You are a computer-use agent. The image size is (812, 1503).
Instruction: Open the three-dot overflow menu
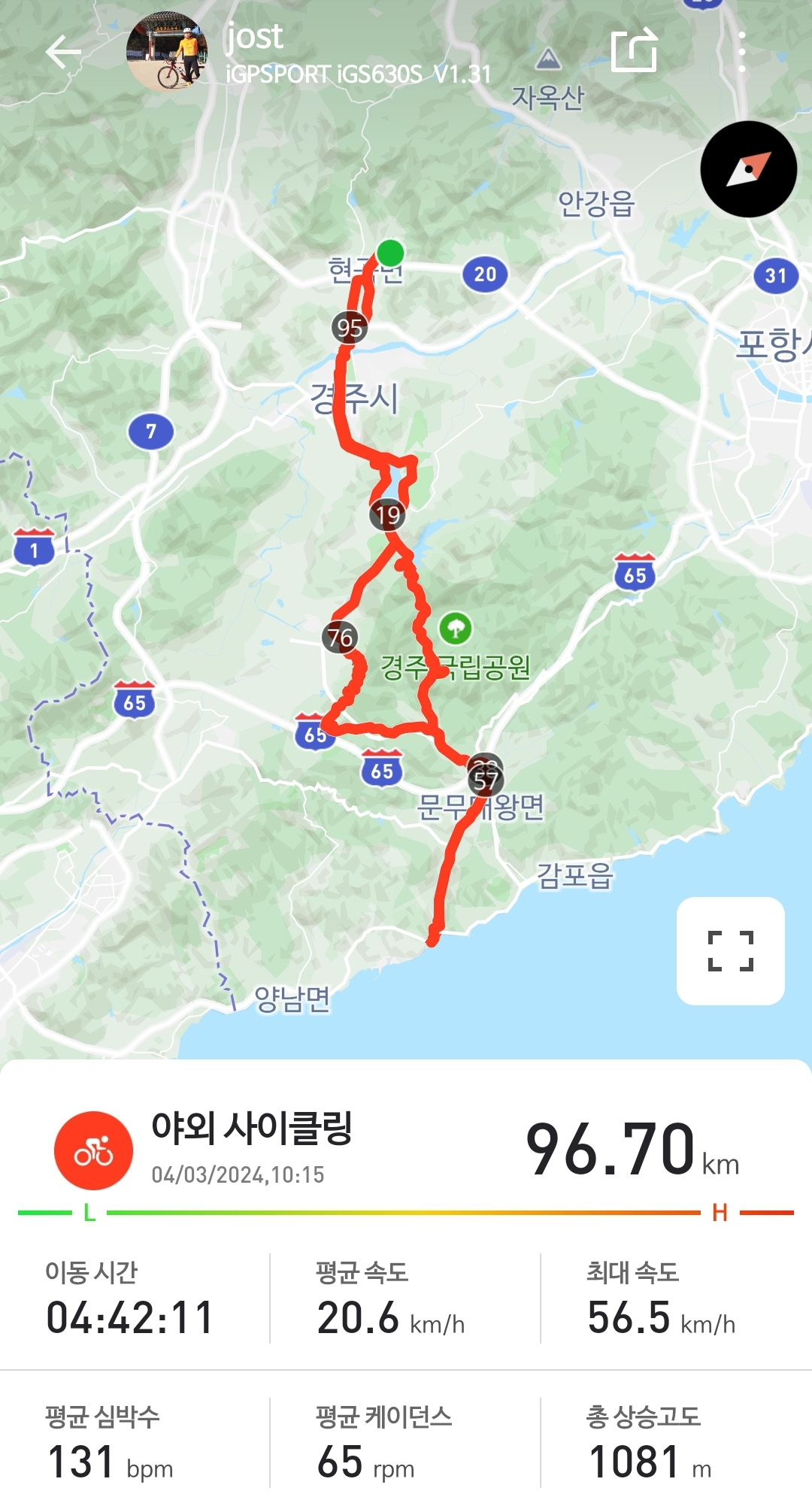coord(741,52)
